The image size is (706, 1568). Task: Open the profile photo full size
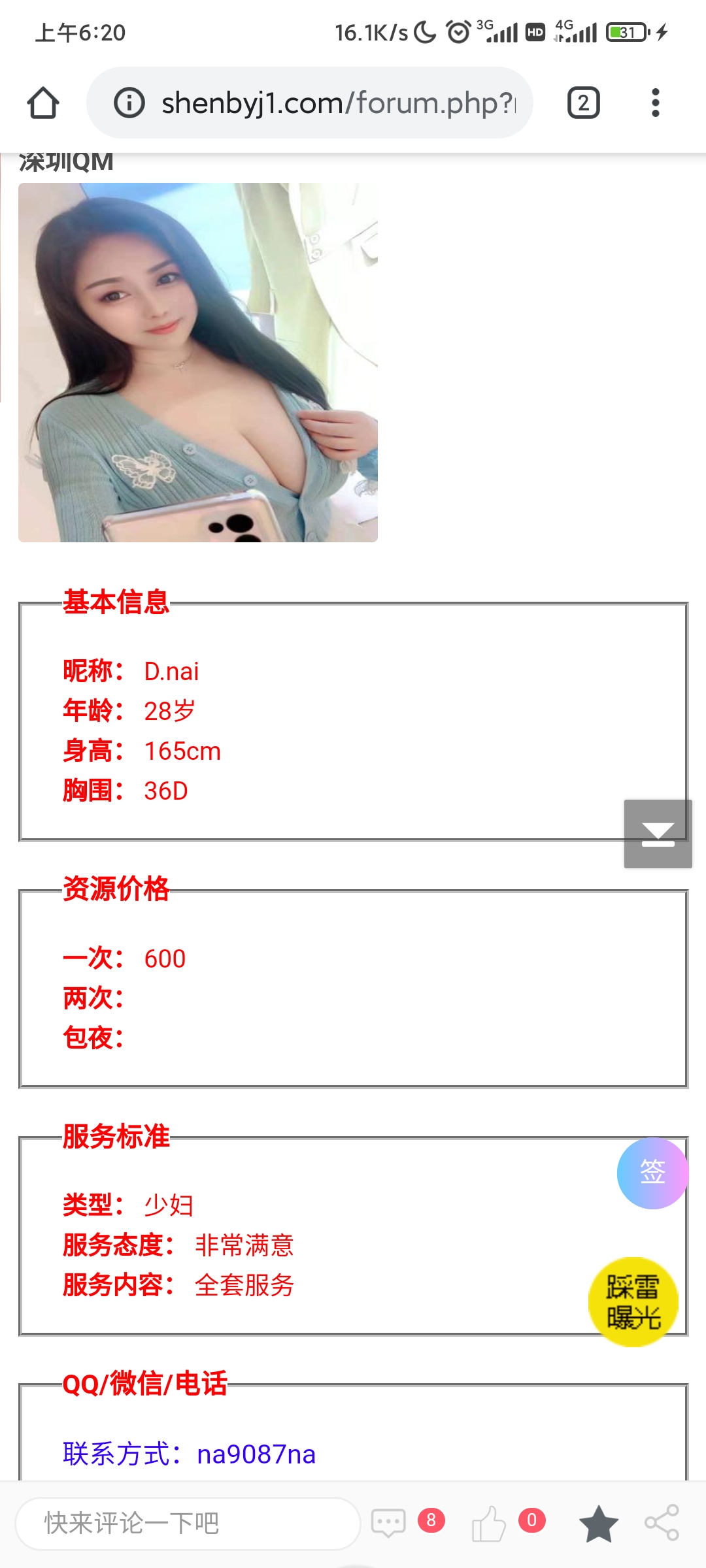pos(198,363)
